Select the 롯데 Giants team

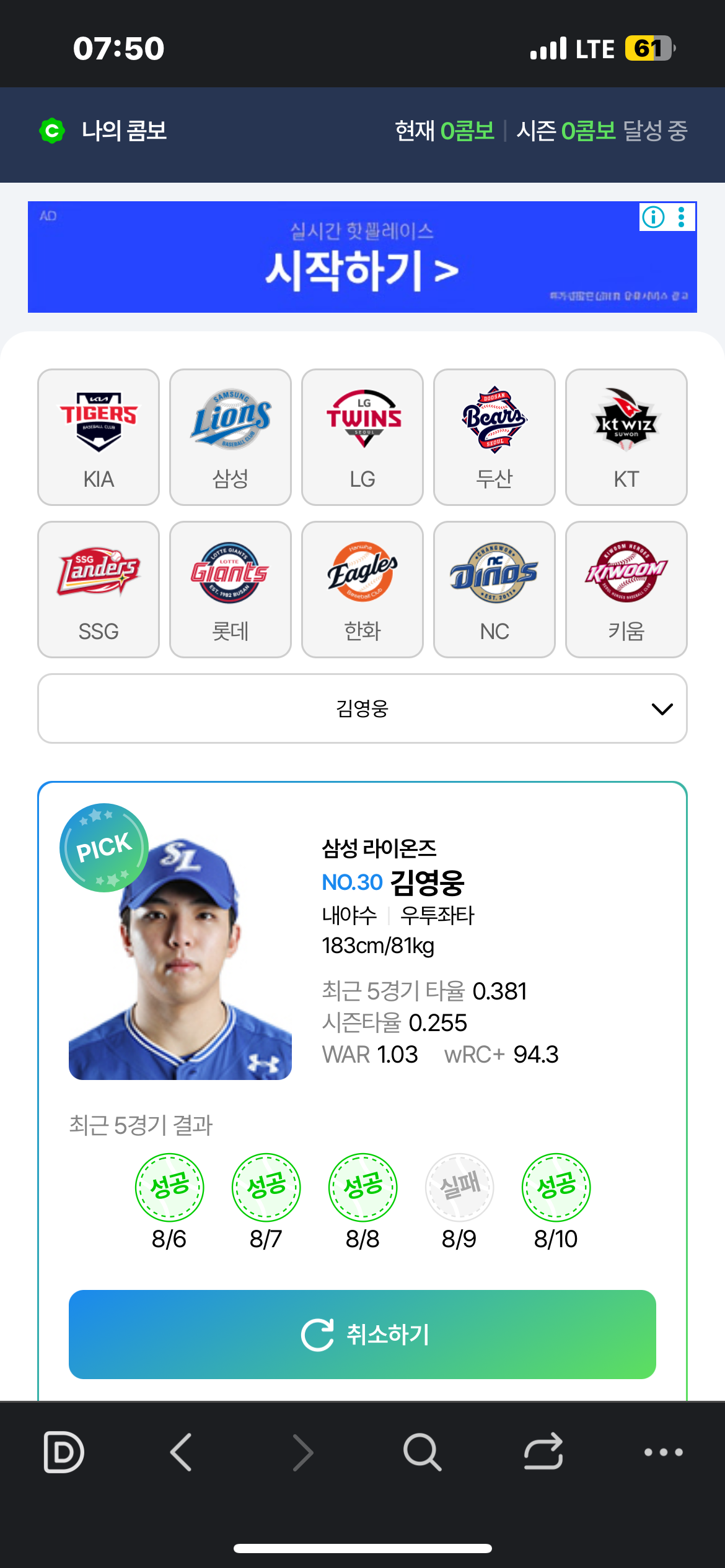click(231, 590)
